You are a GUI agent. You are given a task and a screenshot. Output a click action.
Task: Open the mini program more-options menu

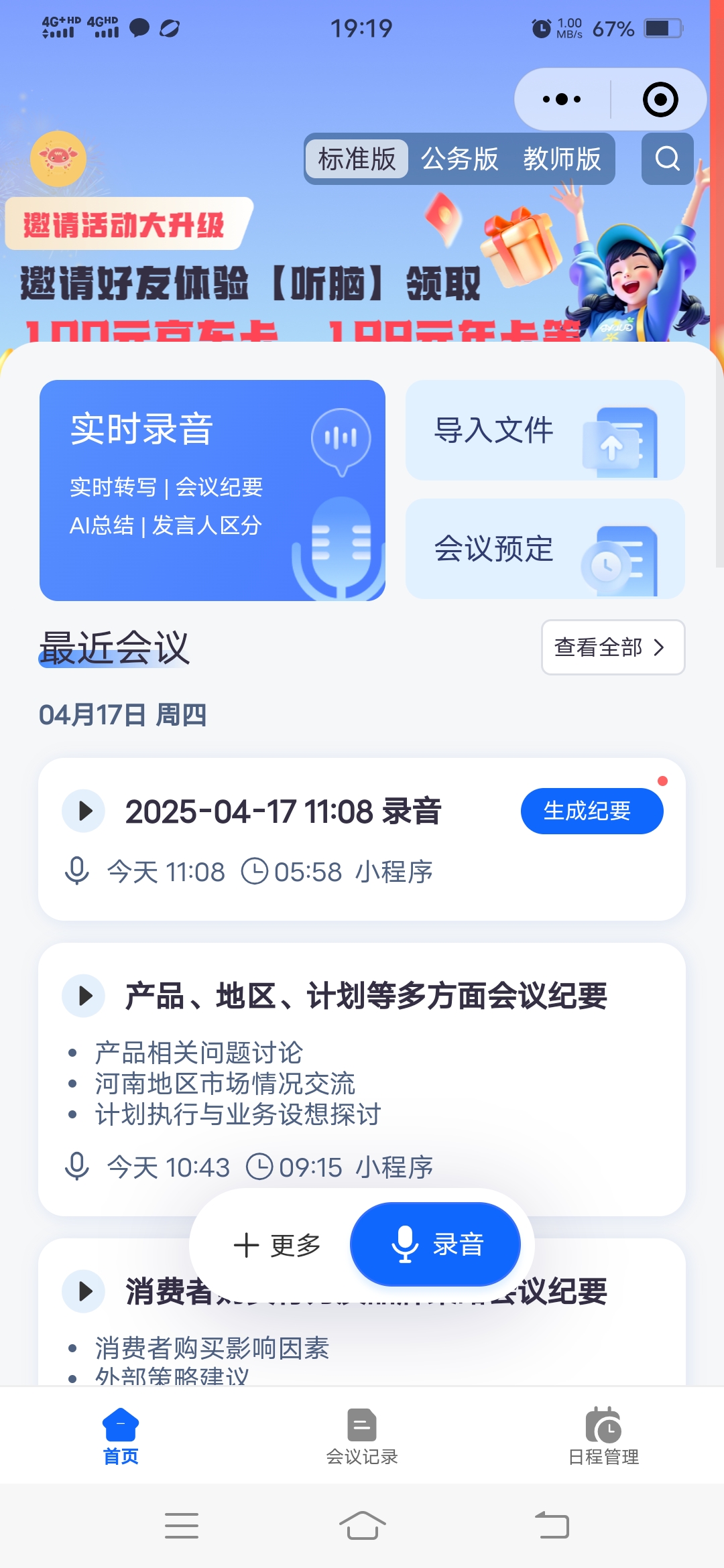click(x=562, y=100)
